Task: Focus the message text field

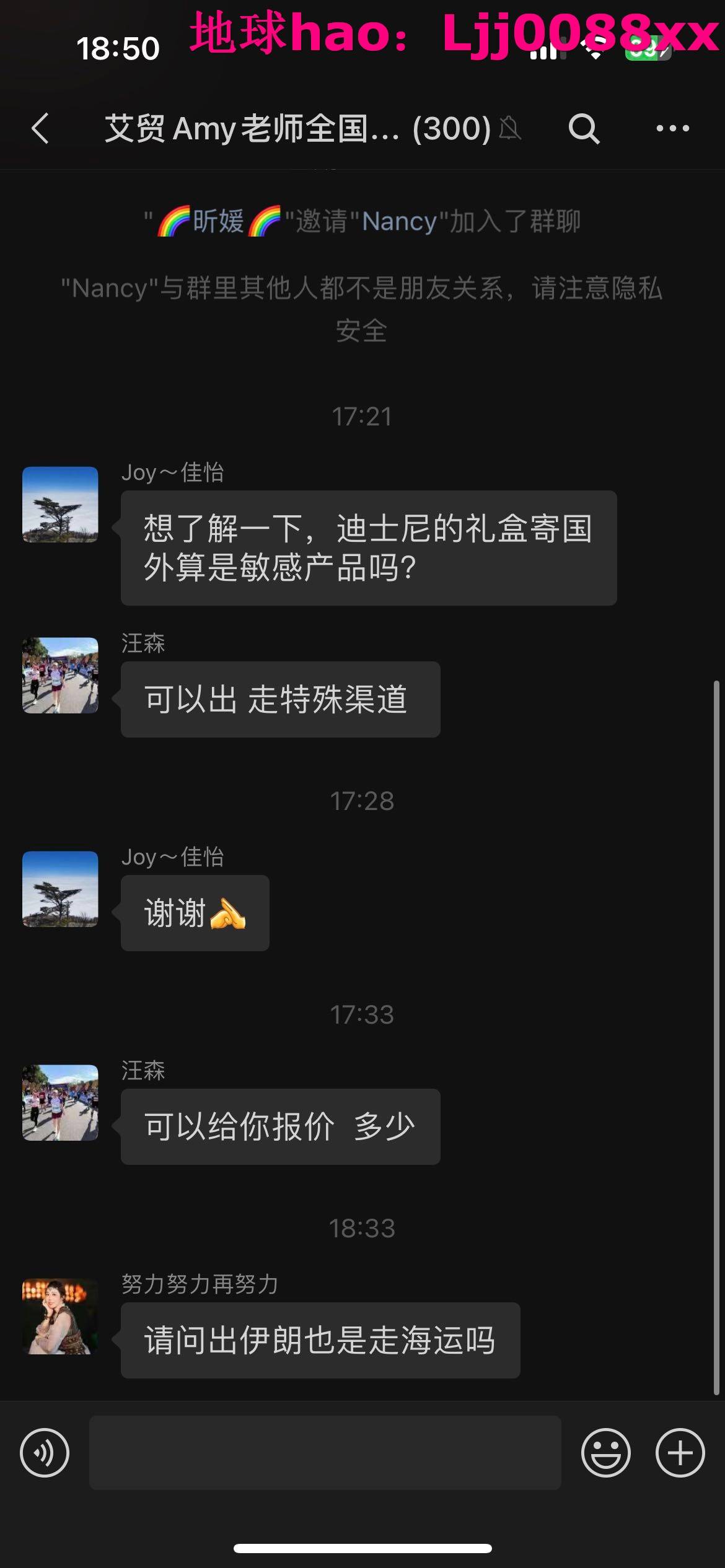Action: (325, 1453)
